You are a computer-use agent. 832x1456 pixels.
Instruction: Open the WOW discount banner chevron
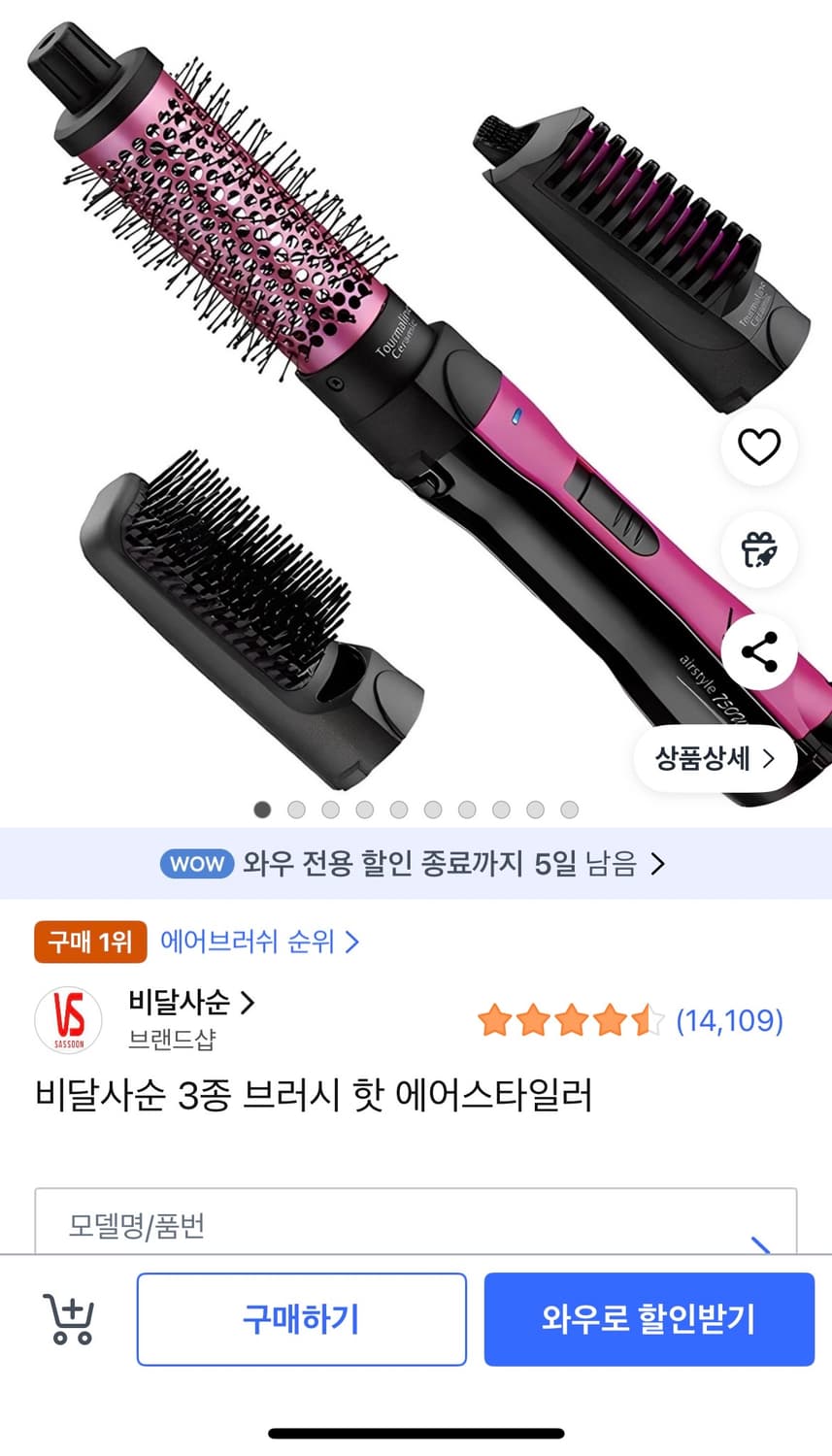(662, 864)
